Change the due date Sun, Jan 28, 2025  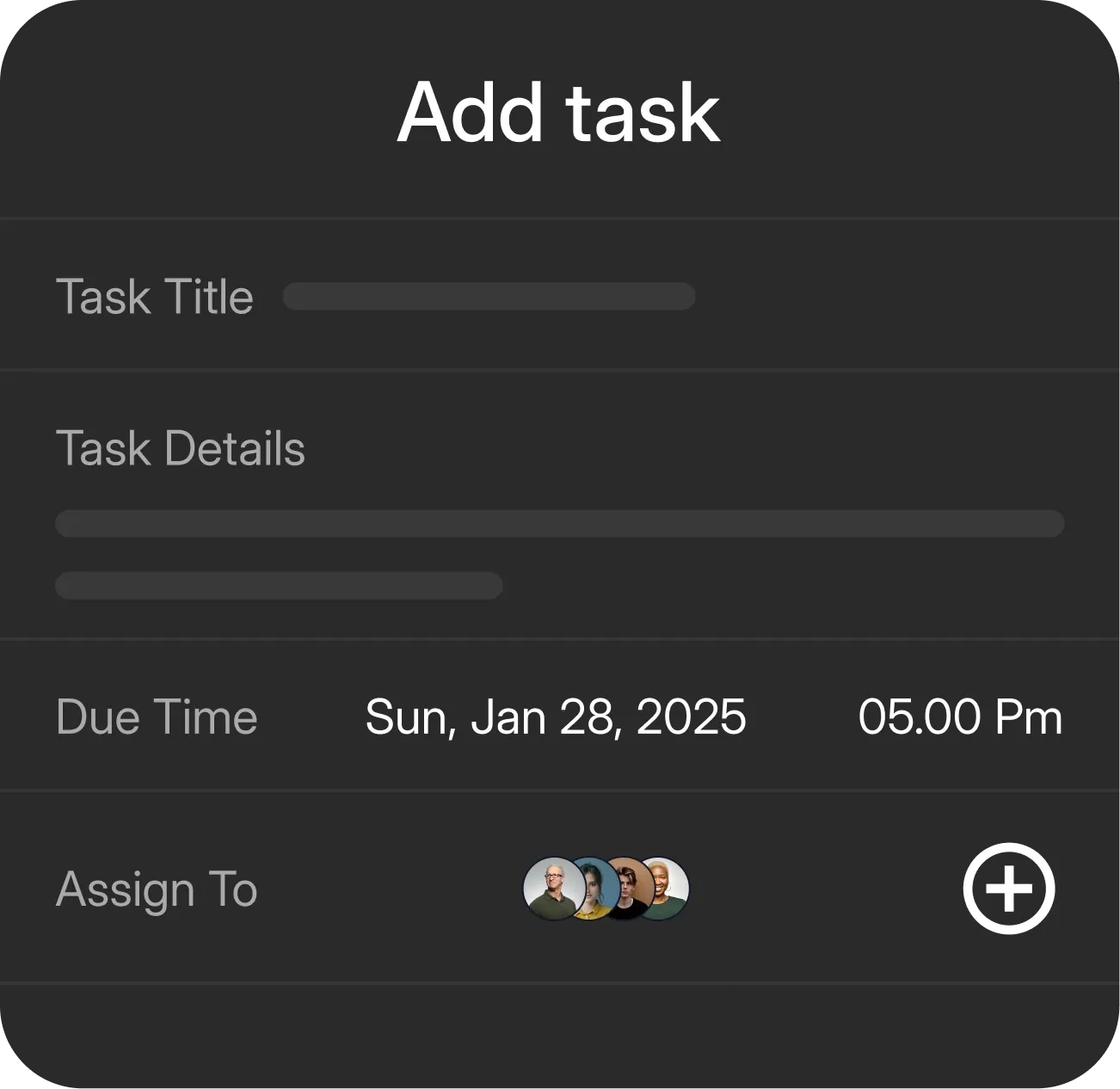(556, 717)
